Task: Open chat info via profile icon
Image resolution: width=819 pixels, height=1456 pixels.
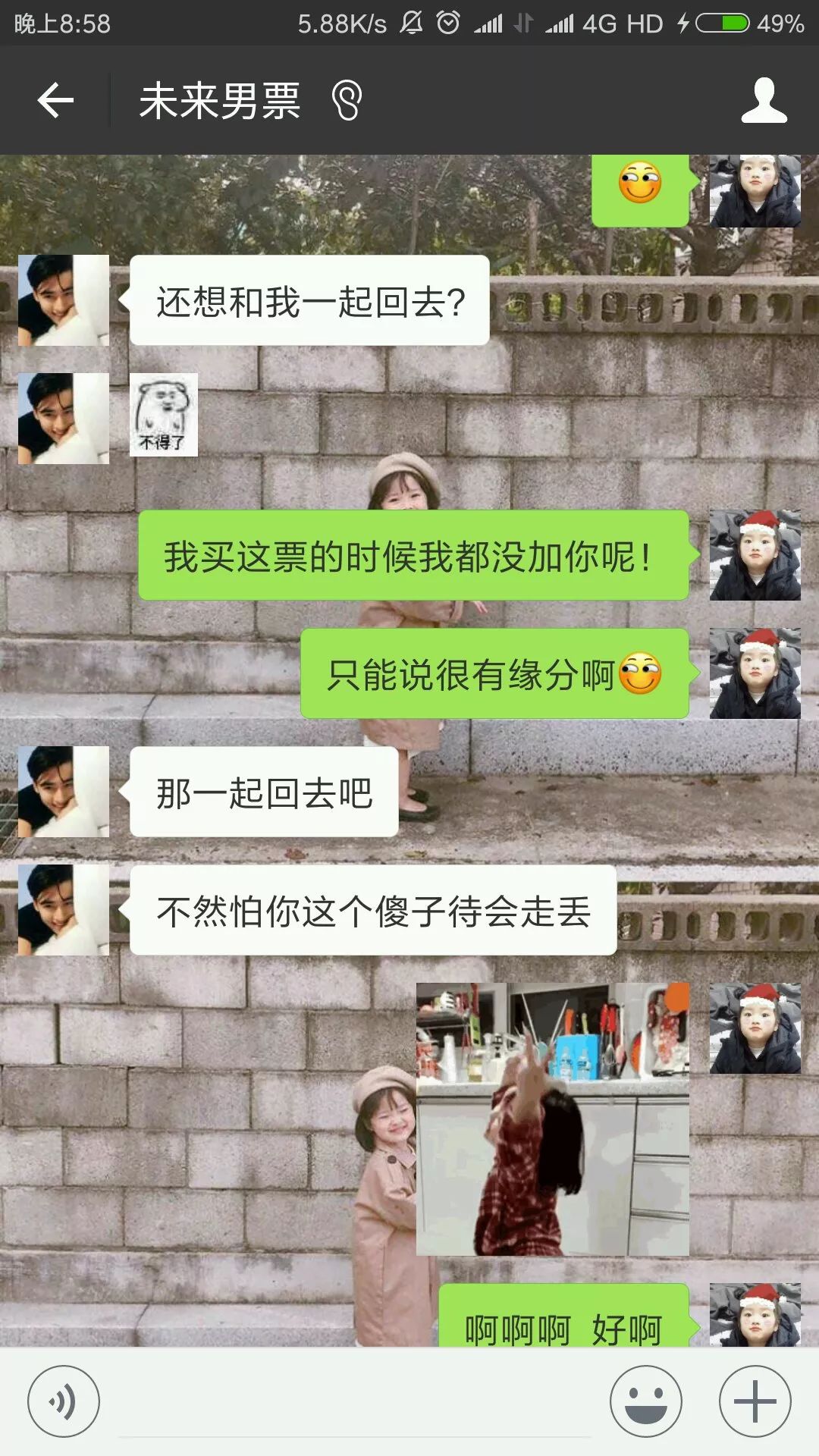Action: click(x=764, y=100)
